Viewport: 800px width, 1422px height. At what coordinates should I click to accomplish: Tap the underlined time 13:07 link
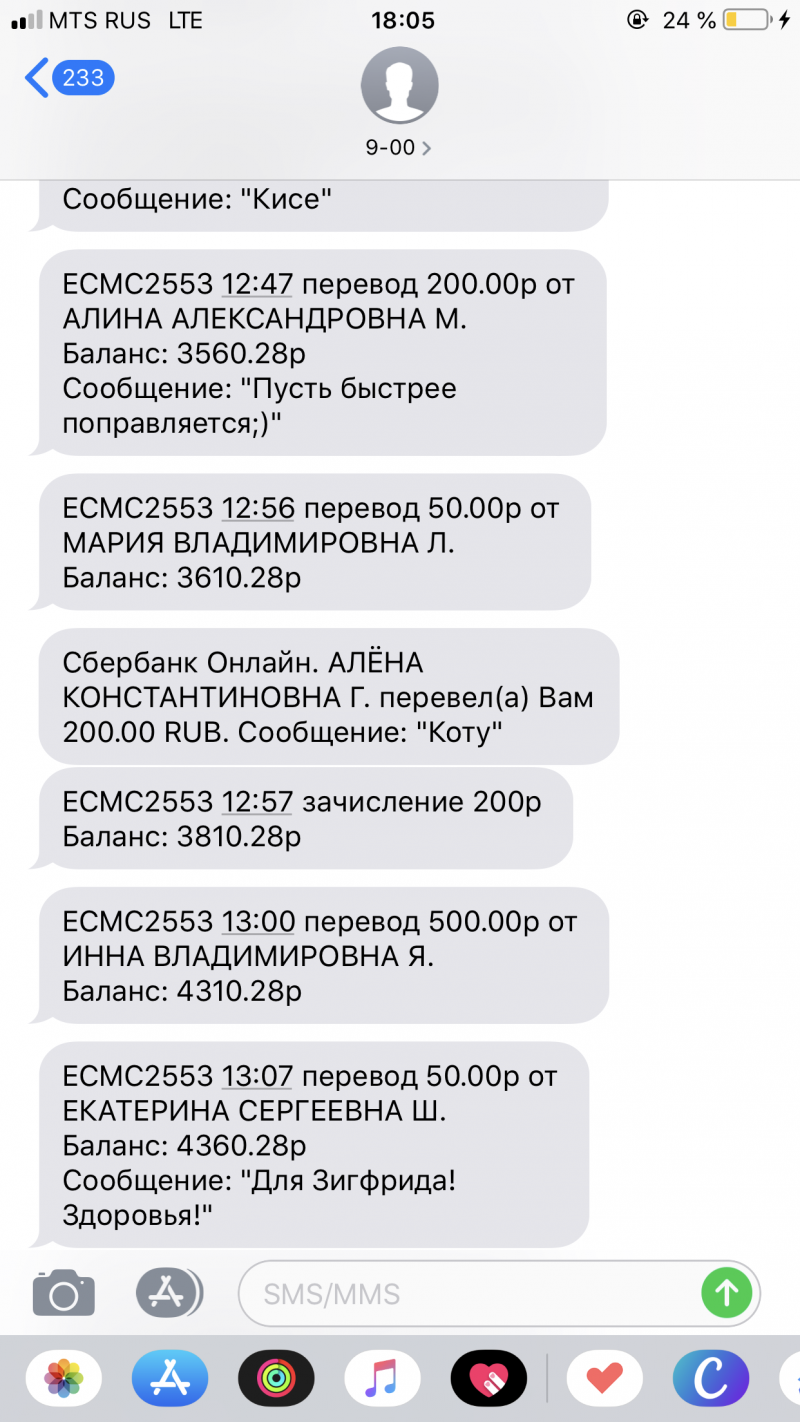click(257, 1076)
